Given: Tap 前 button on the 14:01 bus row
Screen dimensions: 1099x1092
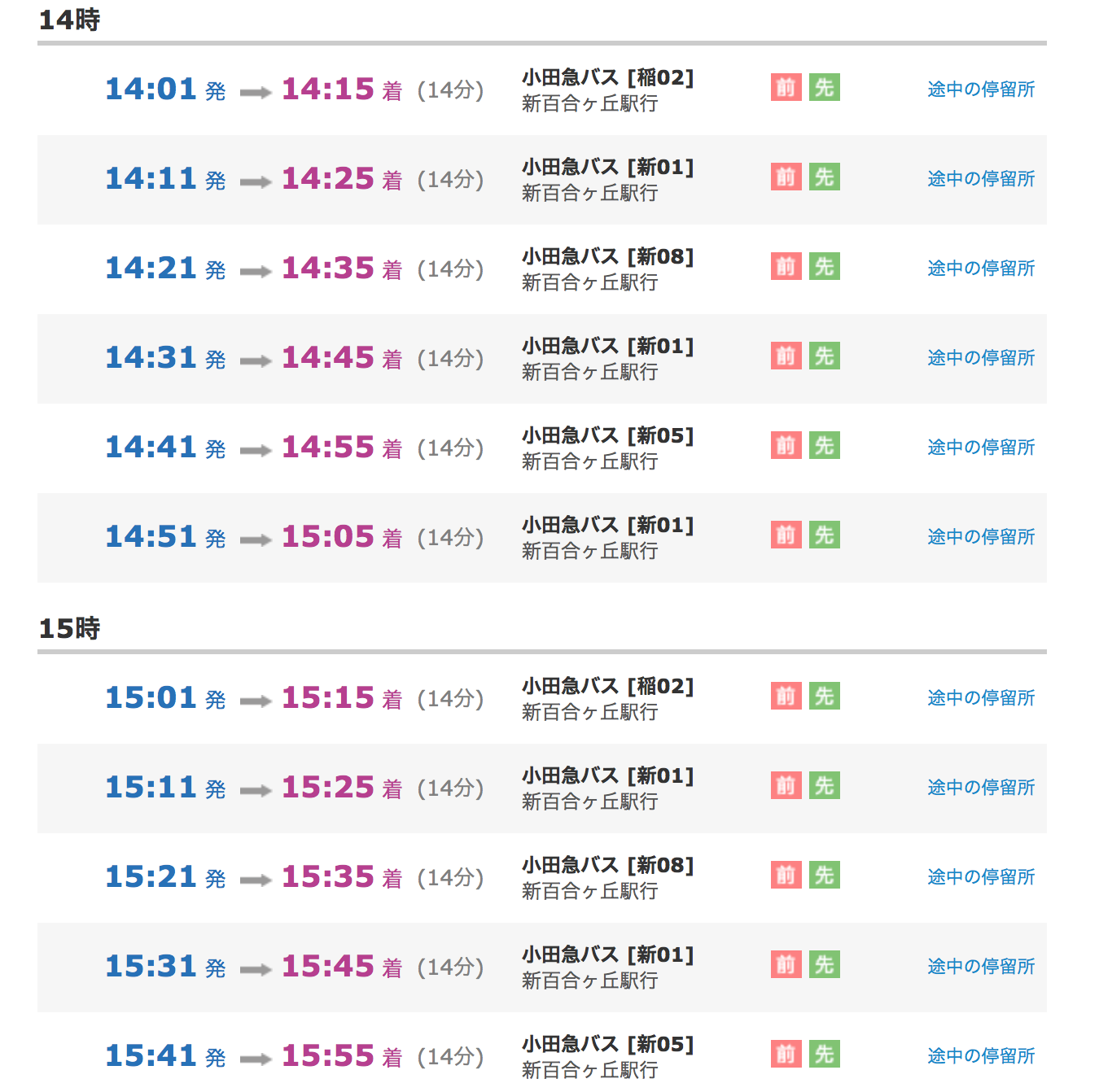Looking at the screenshot, I should [786, 87].
